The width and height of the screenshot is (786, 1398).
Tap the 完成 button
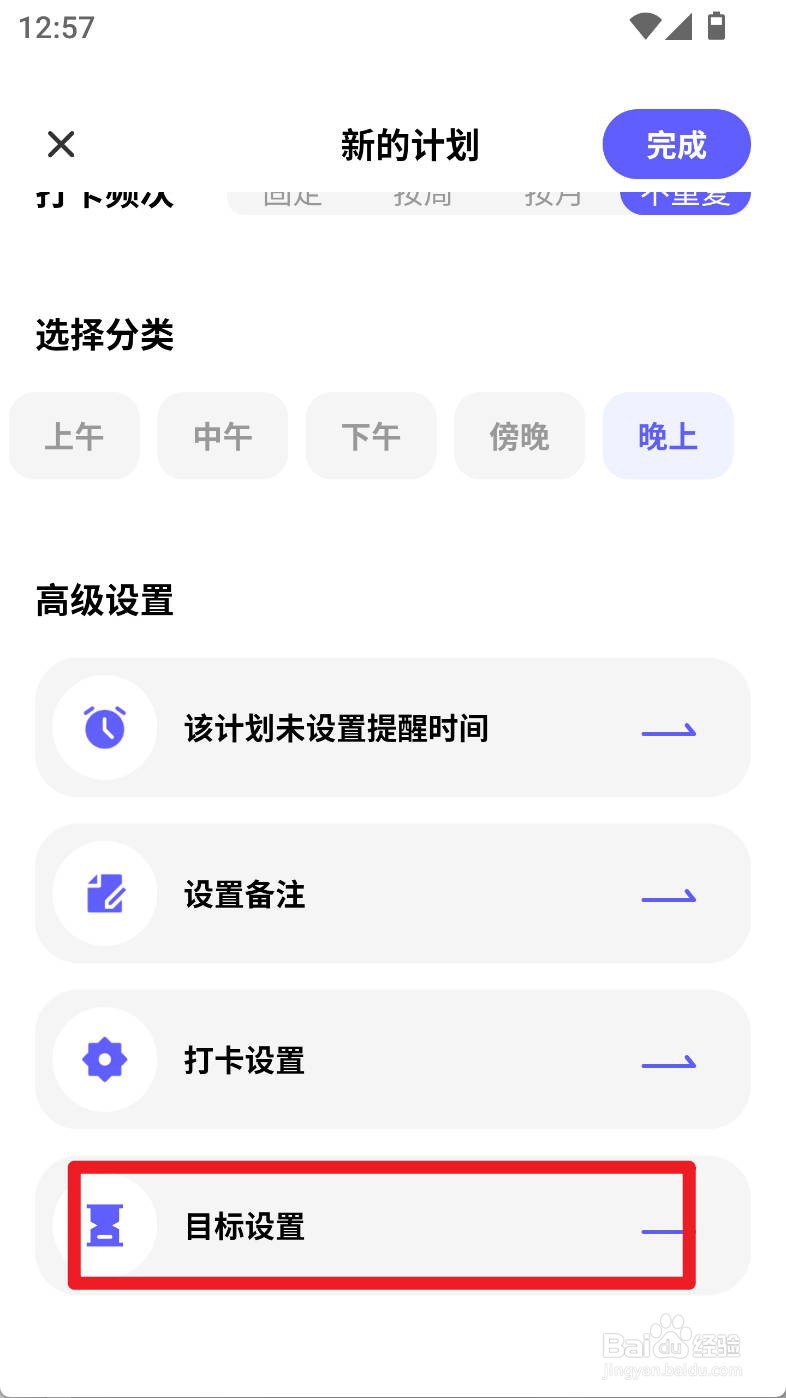tap(676, 145)
